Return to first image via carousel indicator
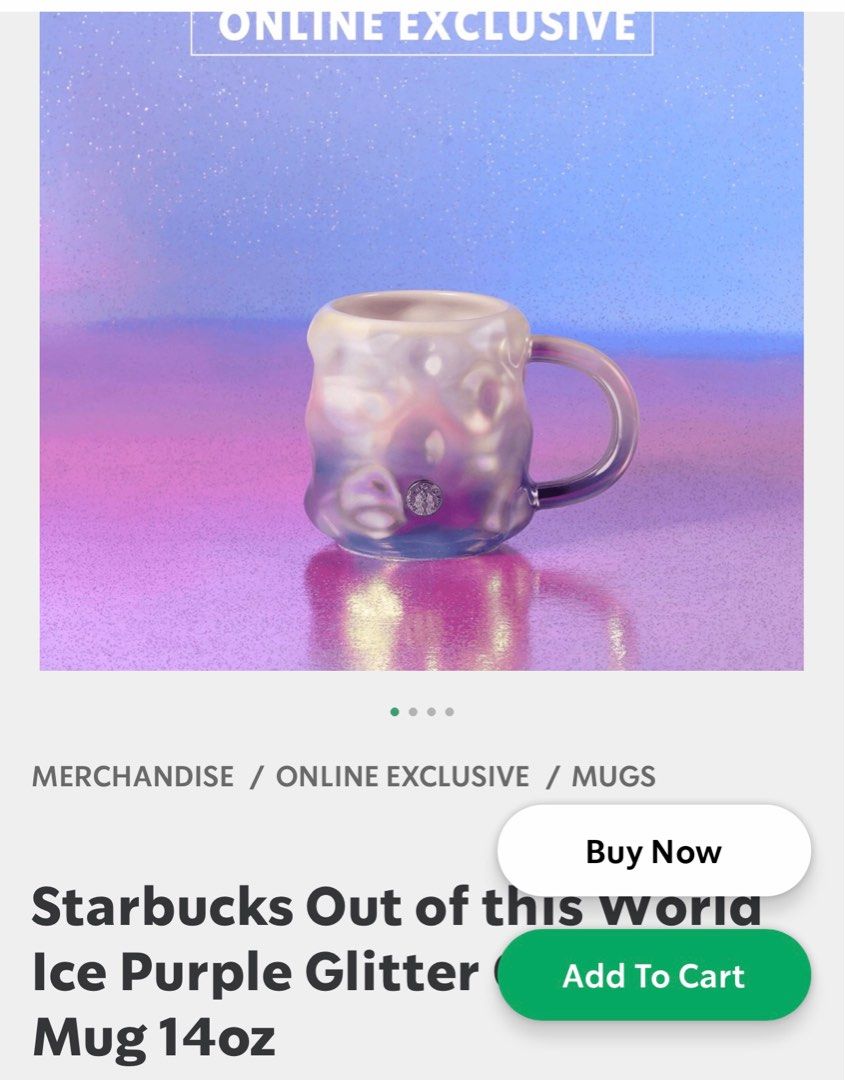This screenshot has width=845, height=1080. 394,711
